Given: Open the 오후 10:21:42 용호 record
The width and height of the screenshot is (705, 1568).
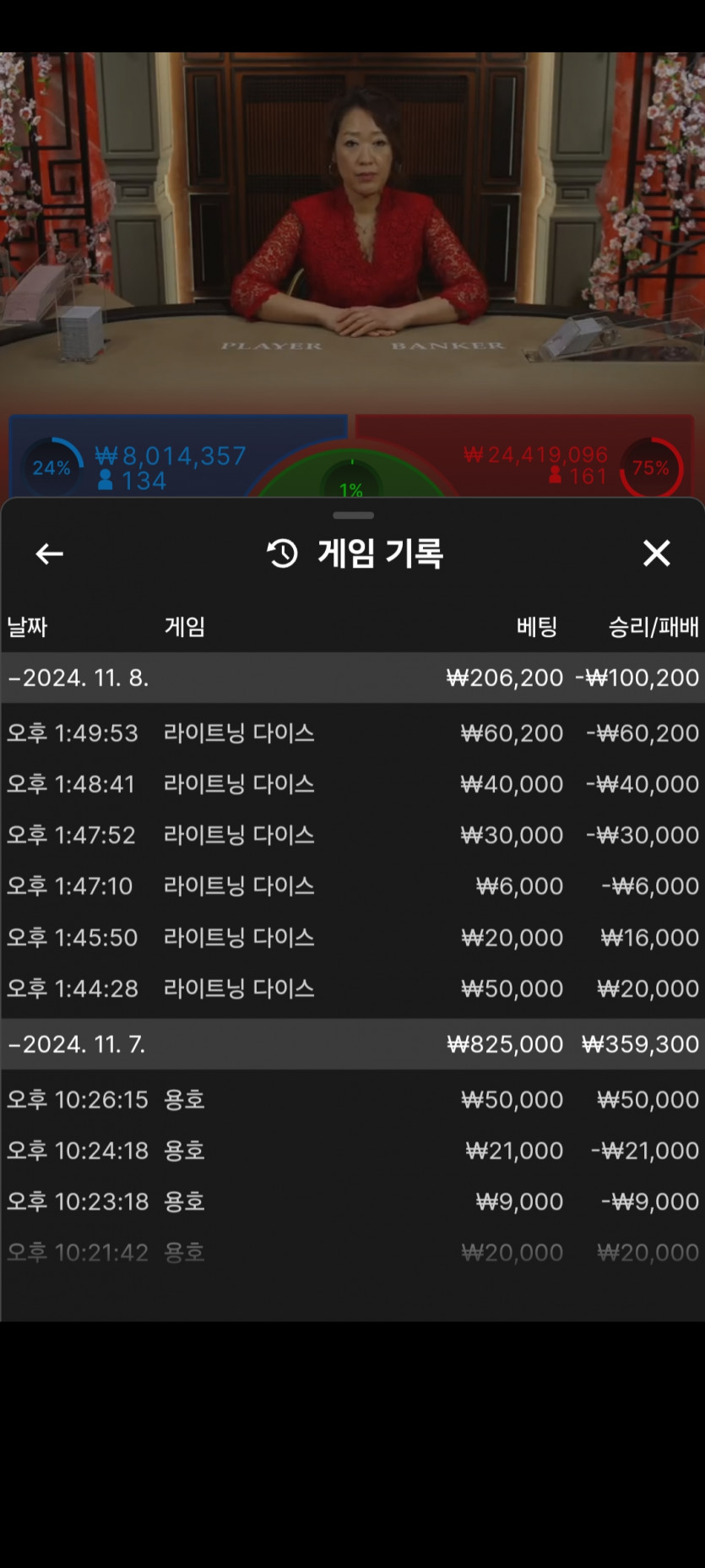Looking at the screenshot, I should click(353, 1252).
